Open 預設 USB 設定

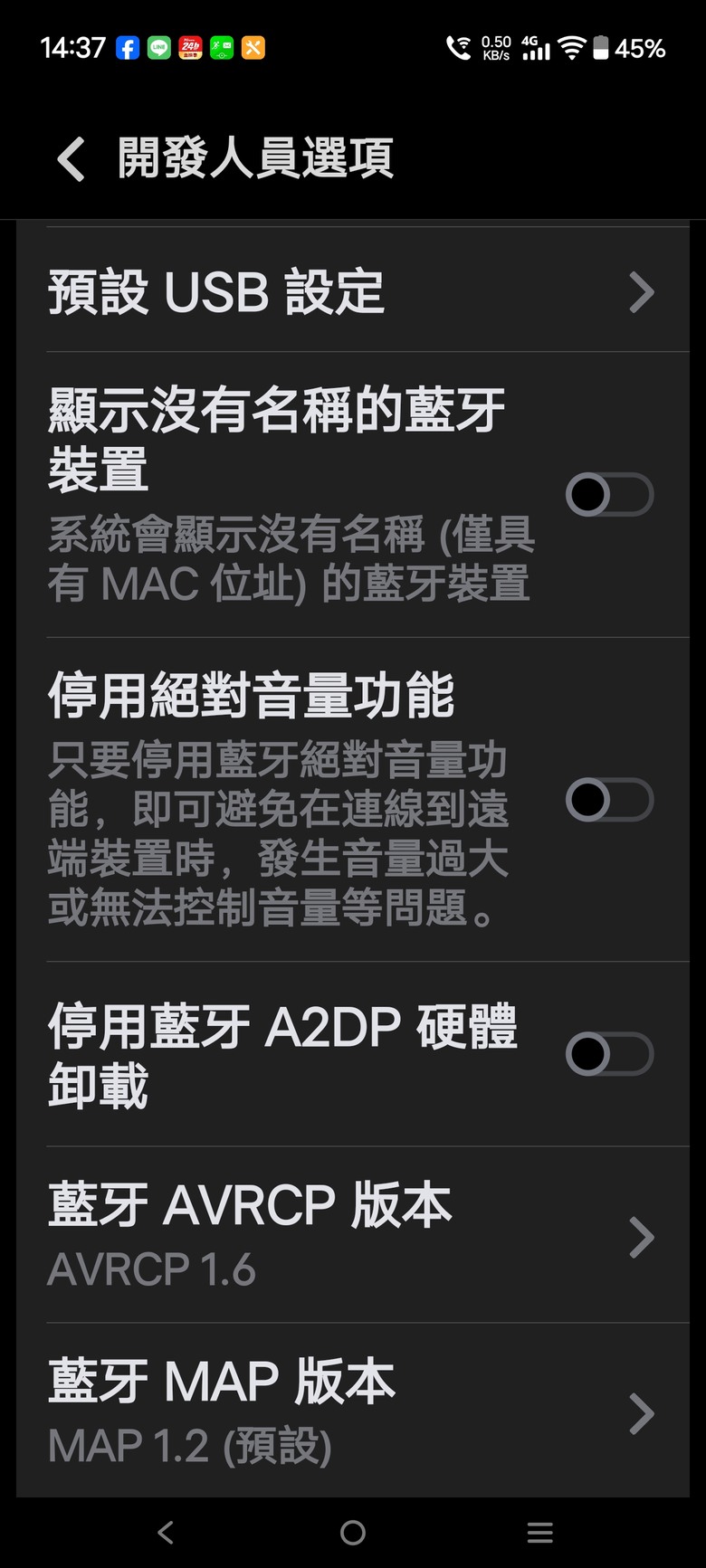point(353,292)
